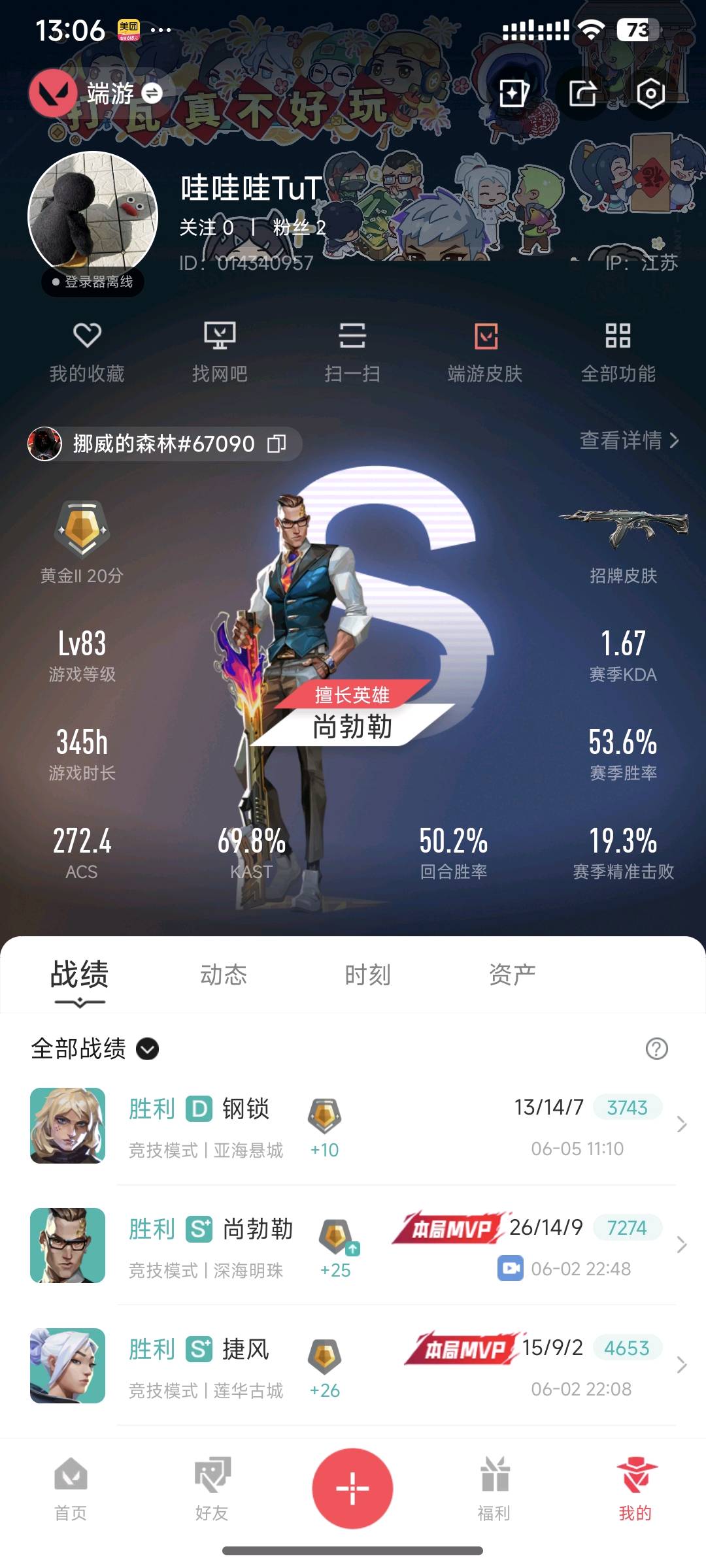Open 查看详情 details link
This screenshot has height=1568, width=706.
pos(629,440)
